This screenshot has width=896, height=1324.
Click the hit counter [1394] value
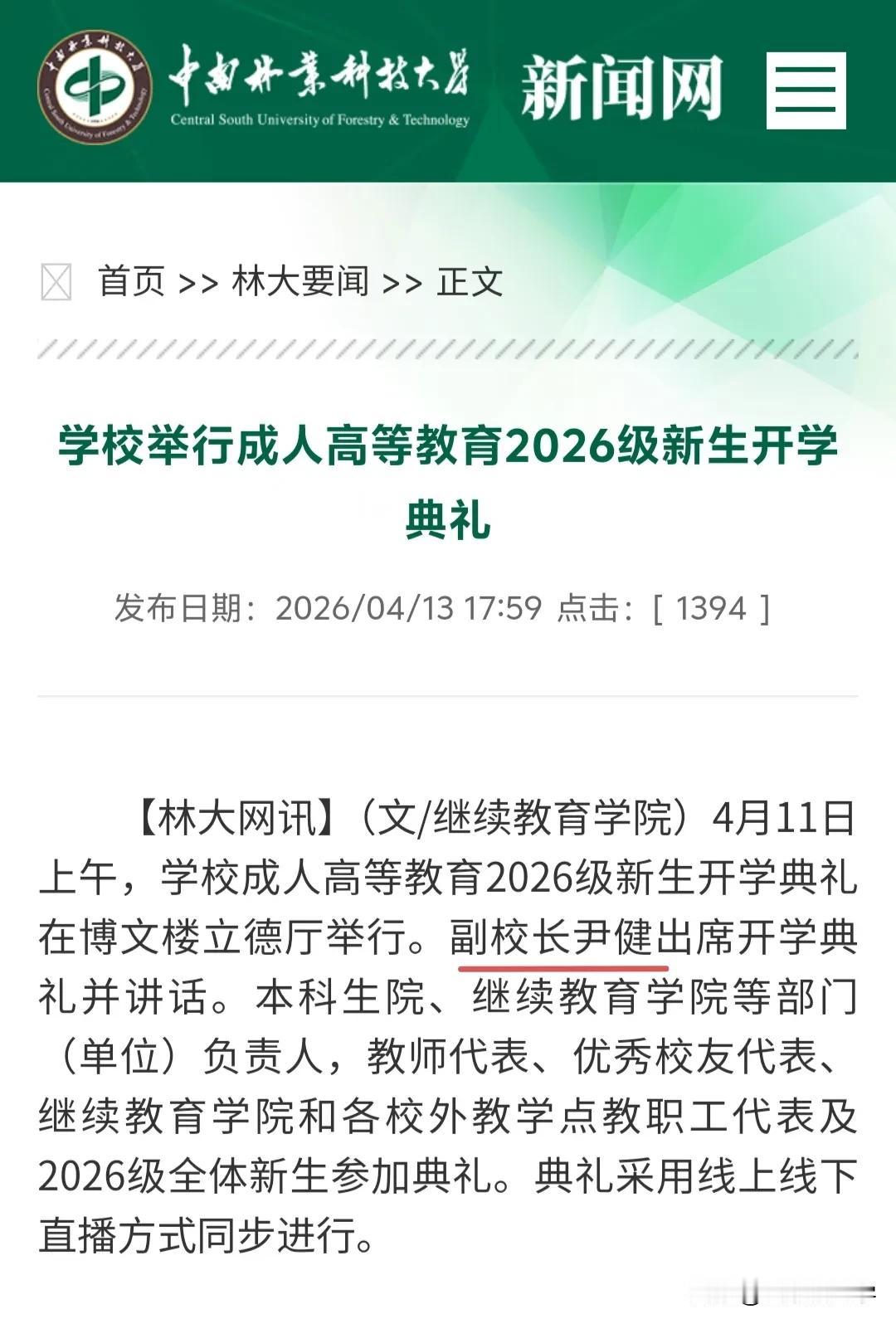pyautogui.click(x=712, y=611)
